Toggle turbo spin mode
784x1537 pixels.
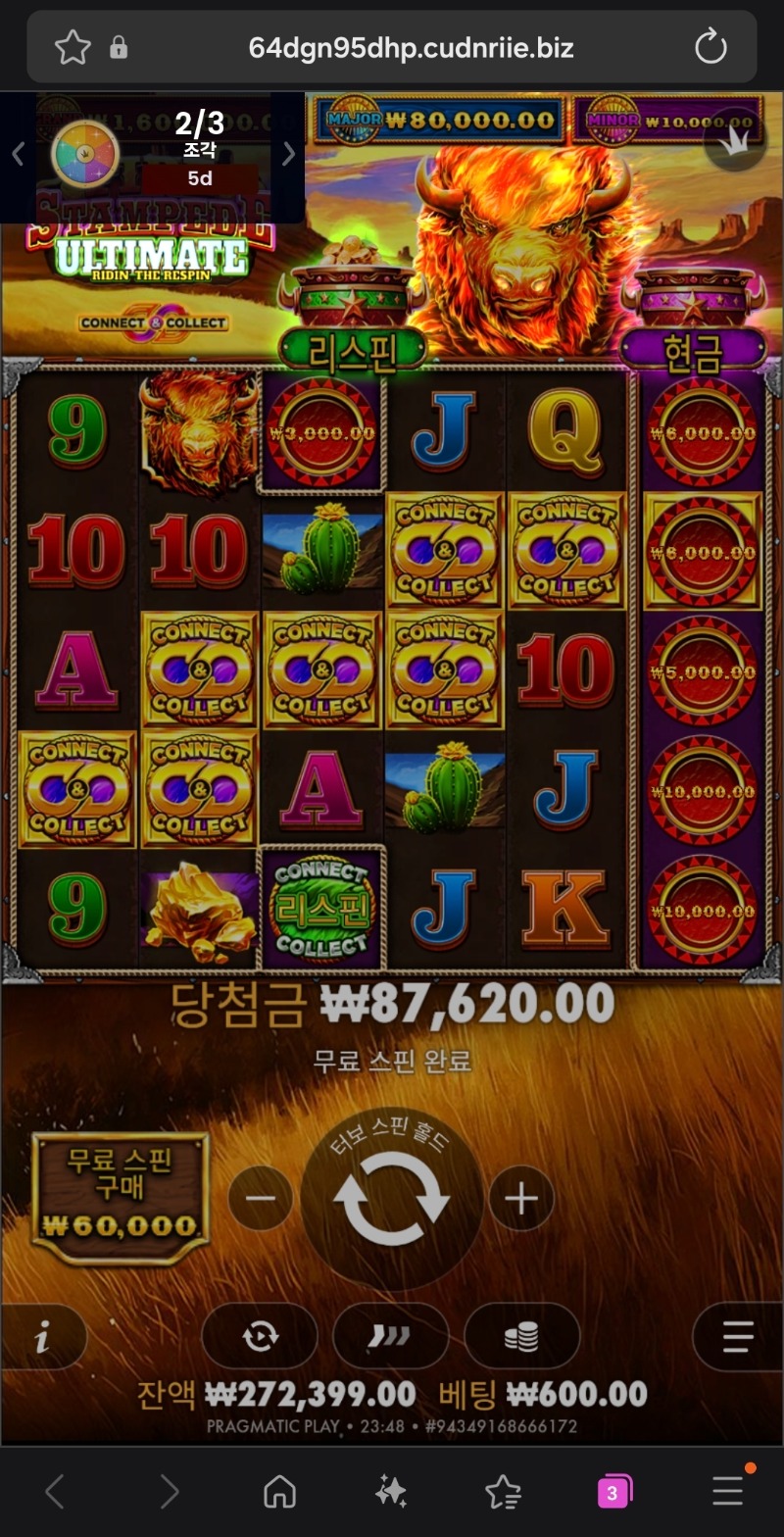(390, 1337)
